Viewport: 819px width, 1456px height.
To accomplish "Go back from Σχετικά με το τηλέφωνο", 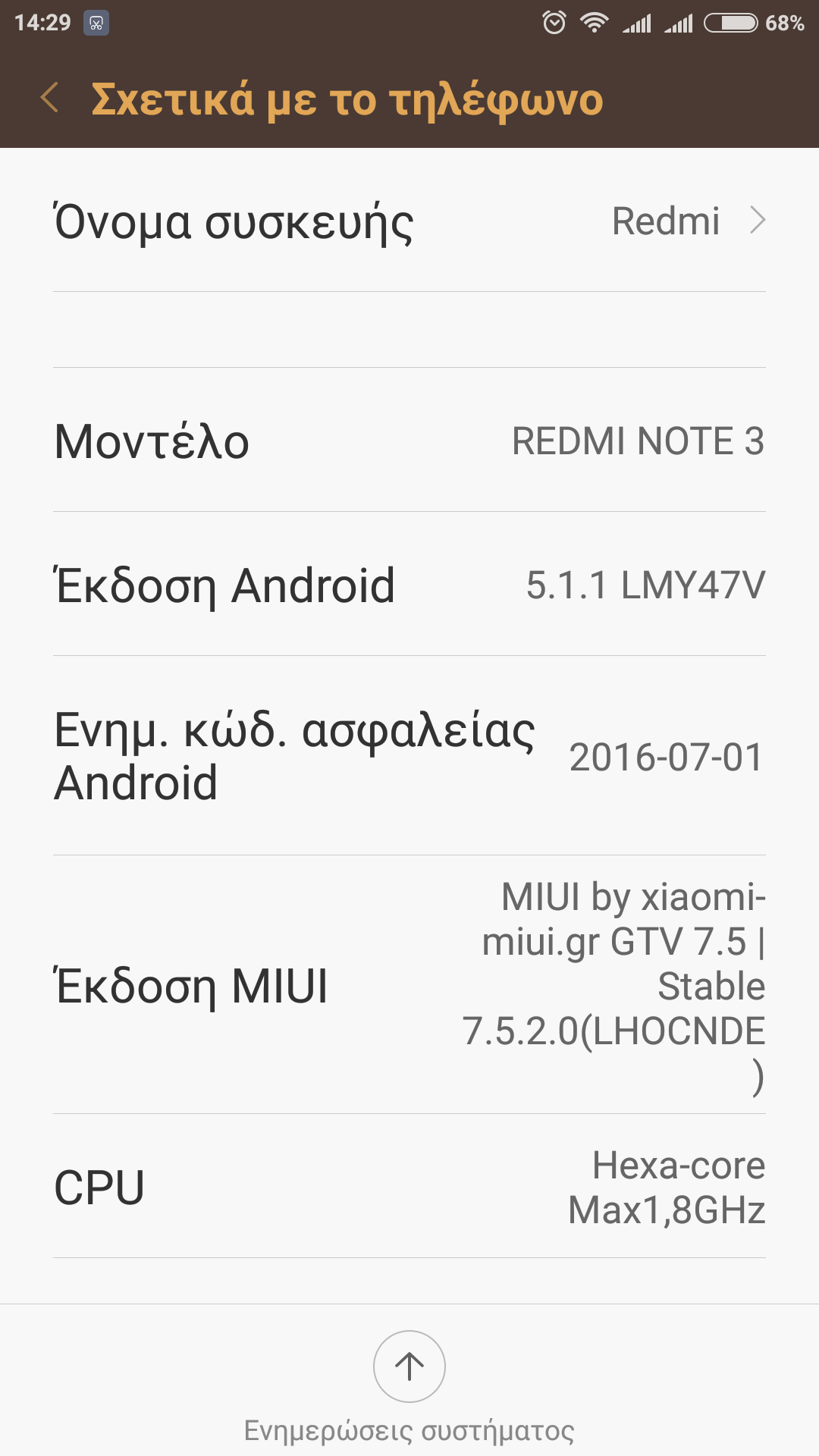I will [50, 99].
